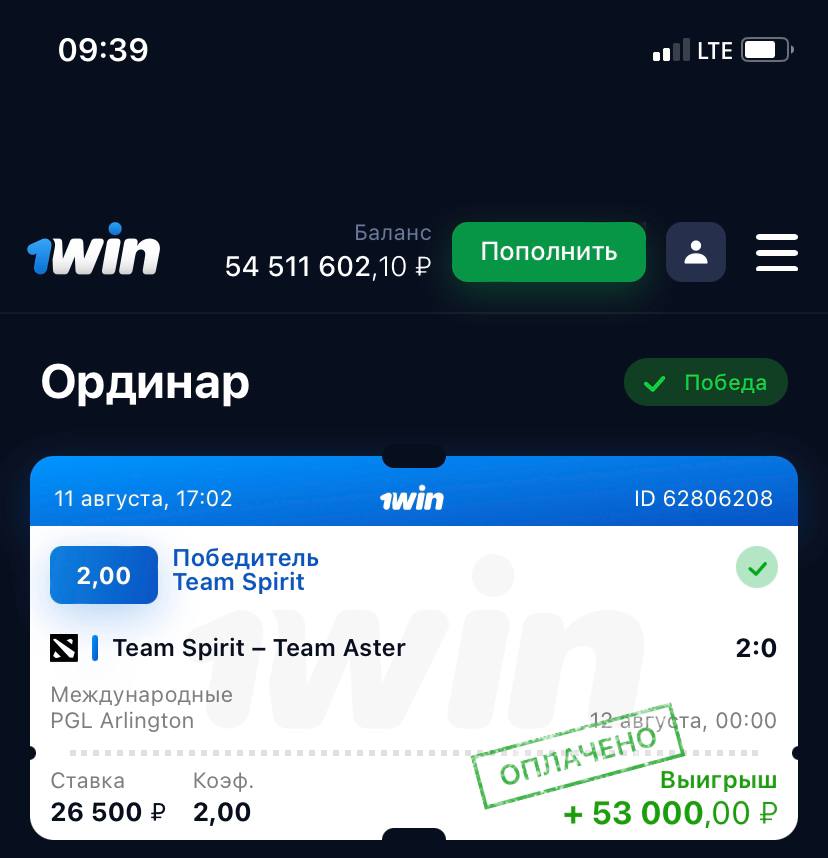Tap the Пополнить deposit button
828x858 pixels.
click(548, 251)
